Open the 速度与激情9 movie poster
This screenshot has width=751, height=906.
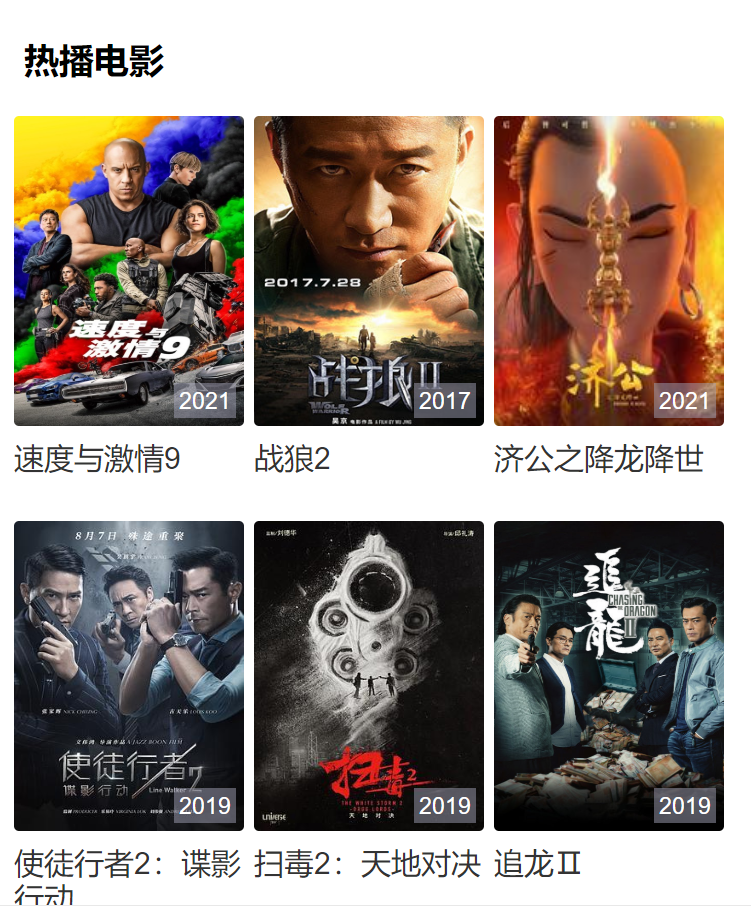pos(129,271)
